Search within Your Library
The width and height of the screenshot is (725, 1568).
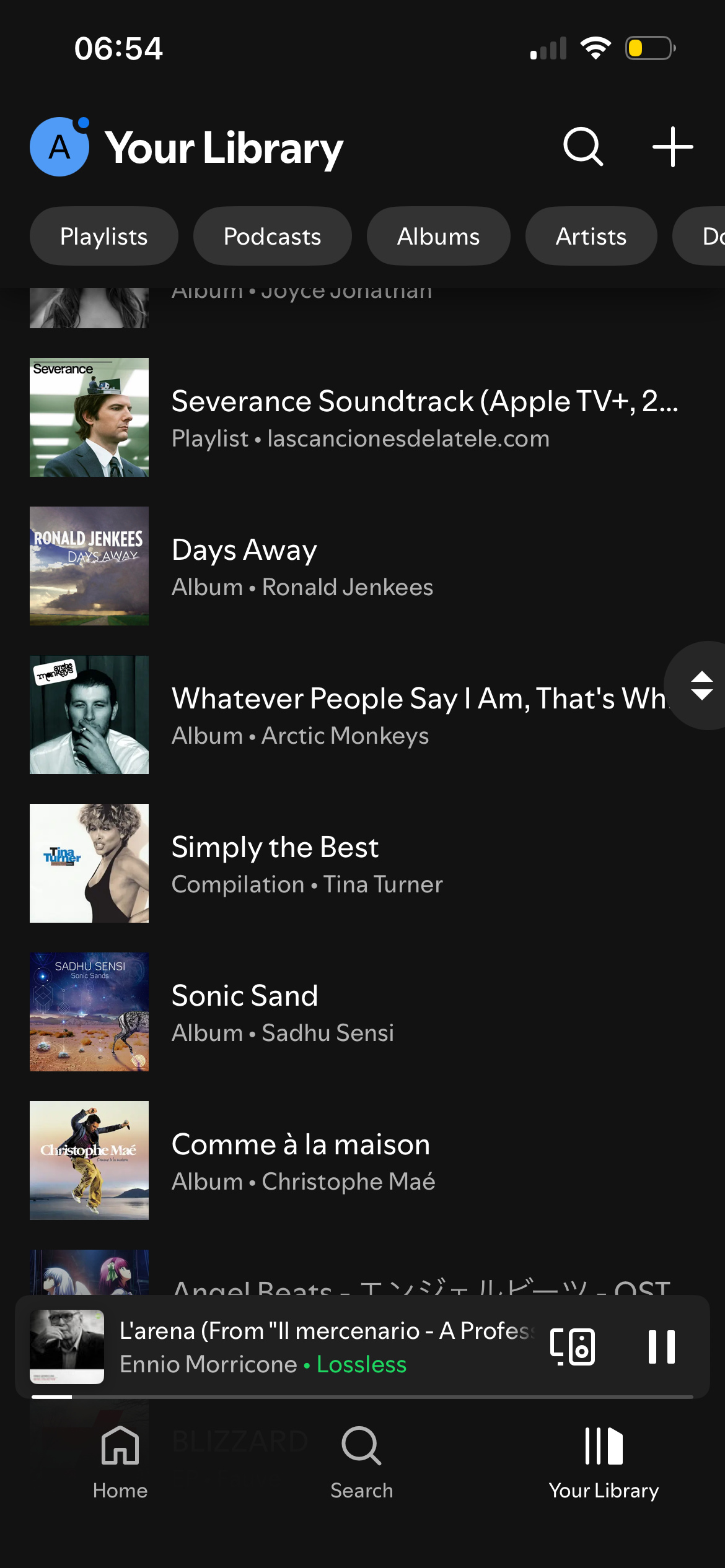(583, 147)
